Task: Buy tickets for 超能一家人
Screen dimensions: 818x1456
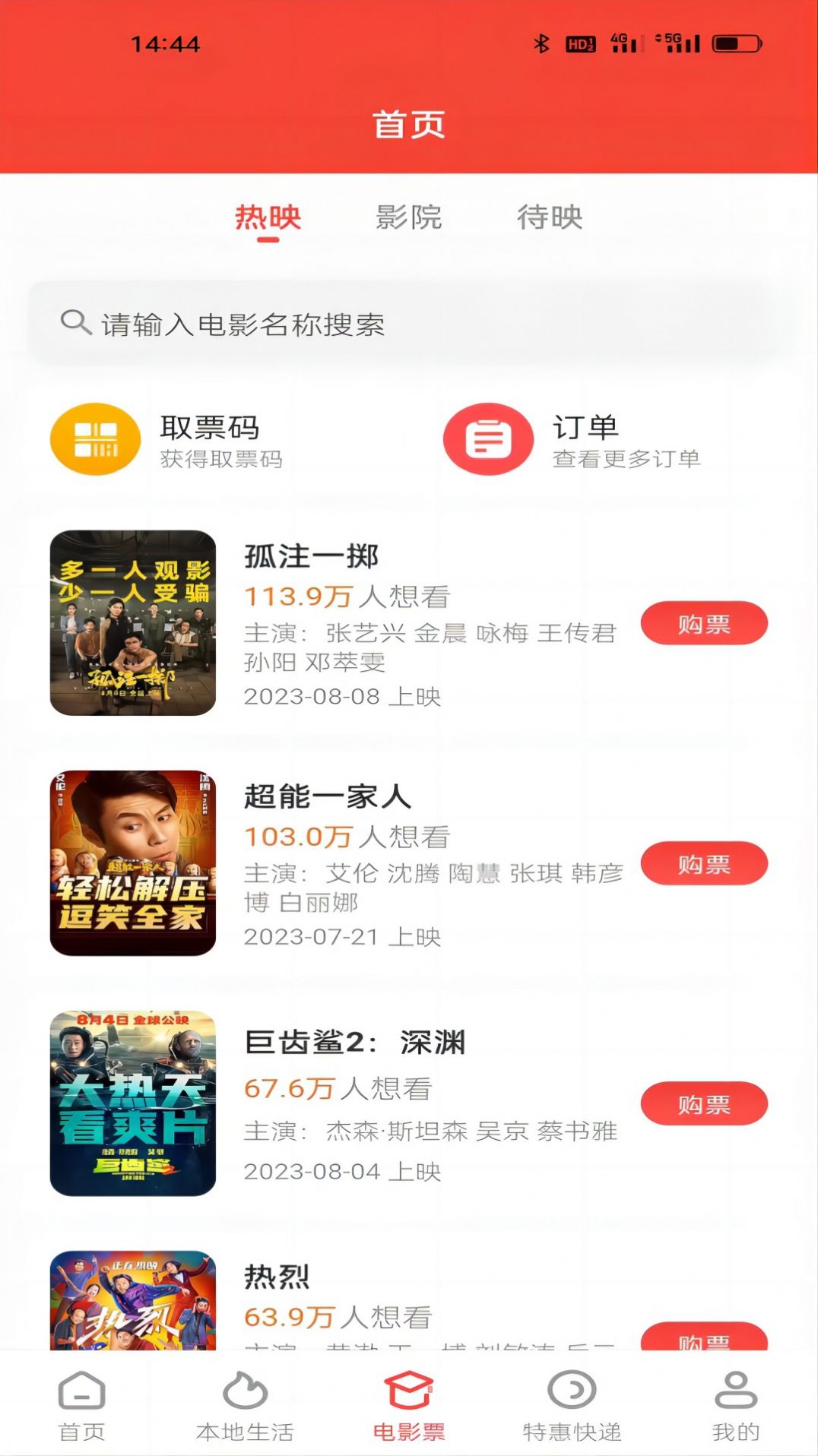Action: (704, 864)
